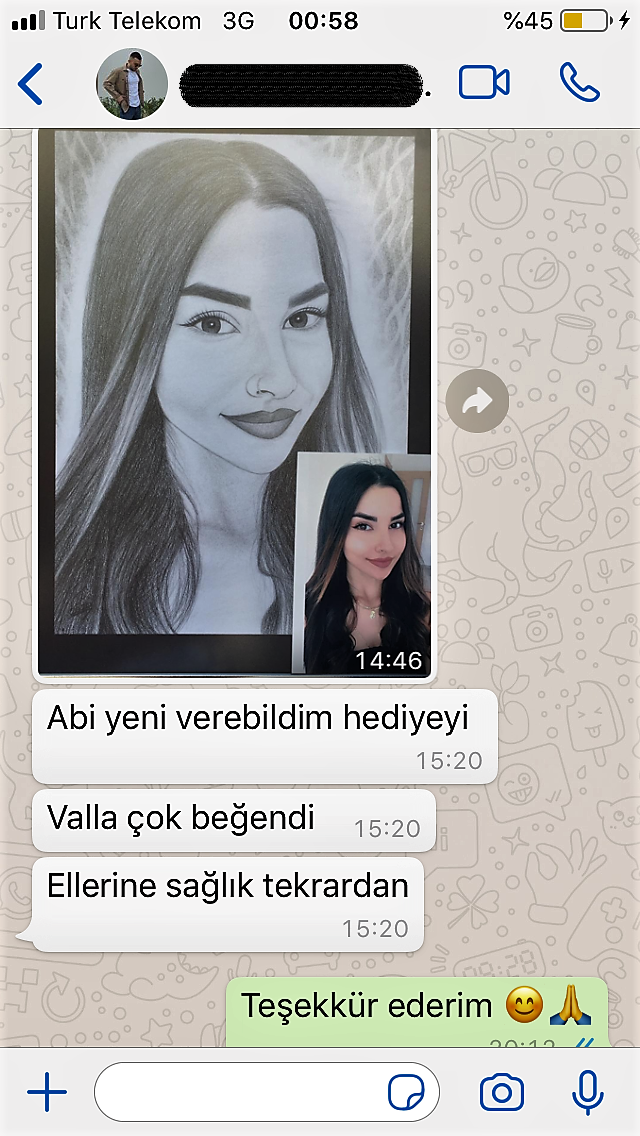640x1136 pixels.
Task: Go back to the chat list
Action: coord(31,84)
